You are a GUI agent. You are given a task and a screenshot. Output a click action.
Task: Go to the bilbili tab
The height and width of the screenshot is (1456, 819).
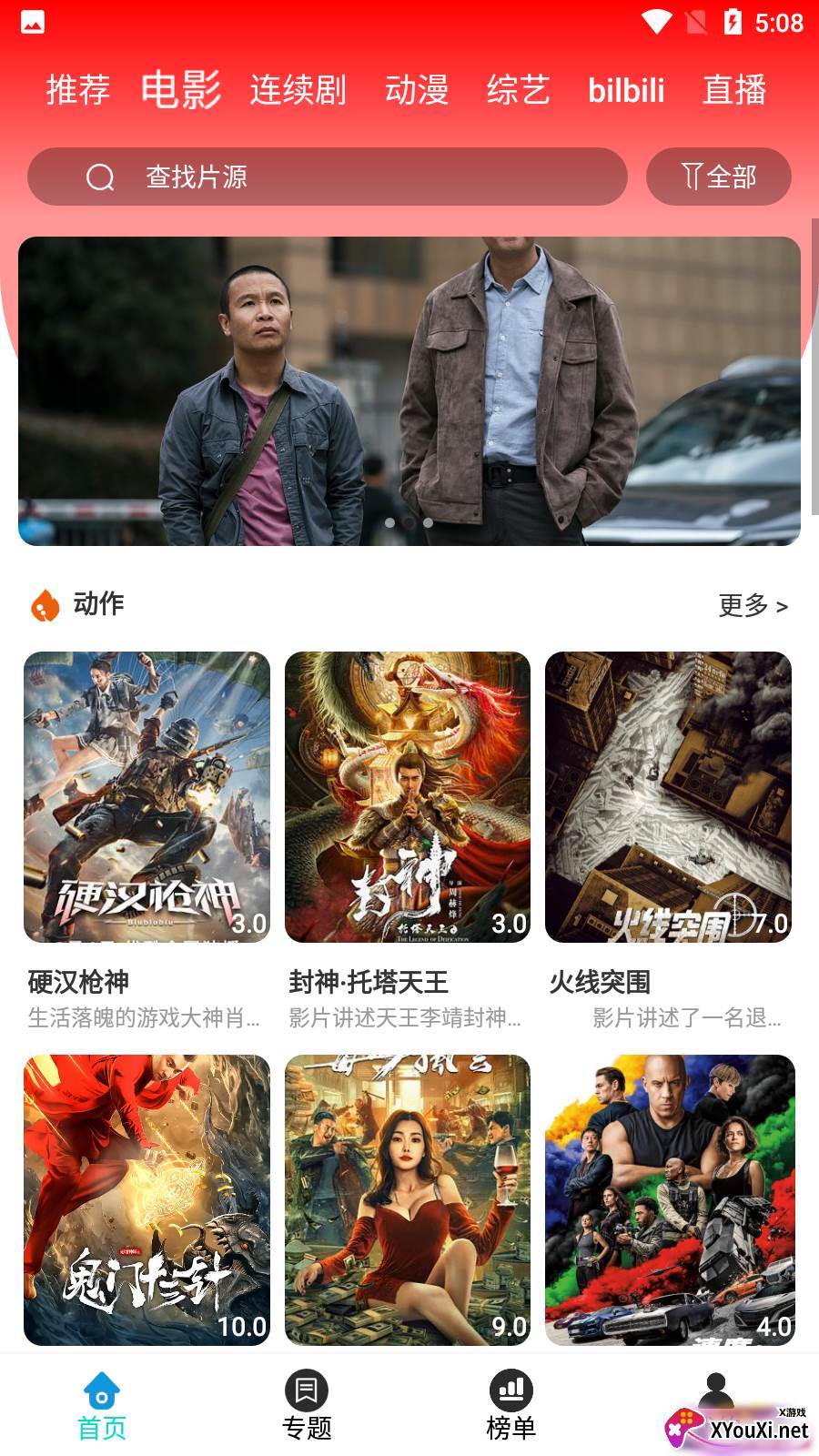click(x=626, y=90)
